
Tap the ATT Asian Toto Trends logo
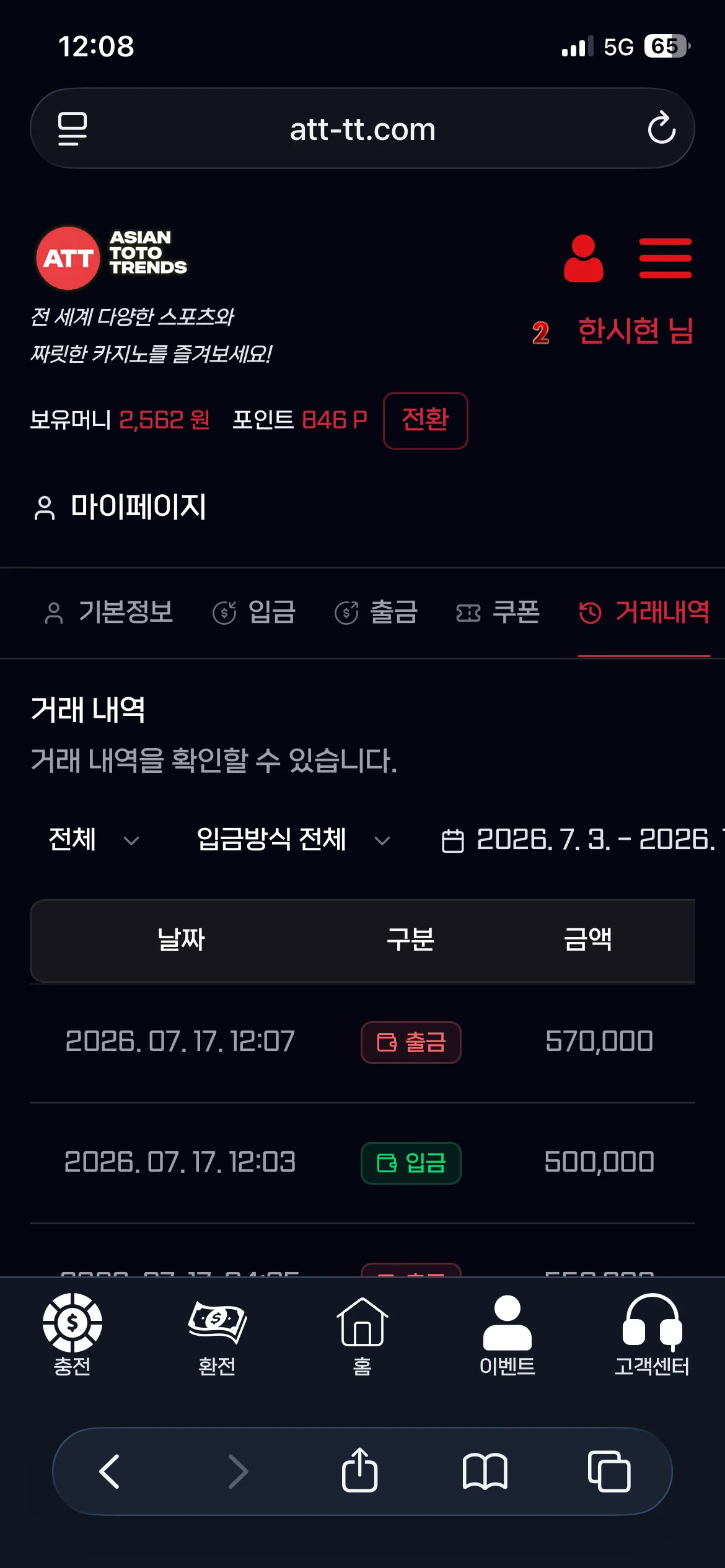112,258
